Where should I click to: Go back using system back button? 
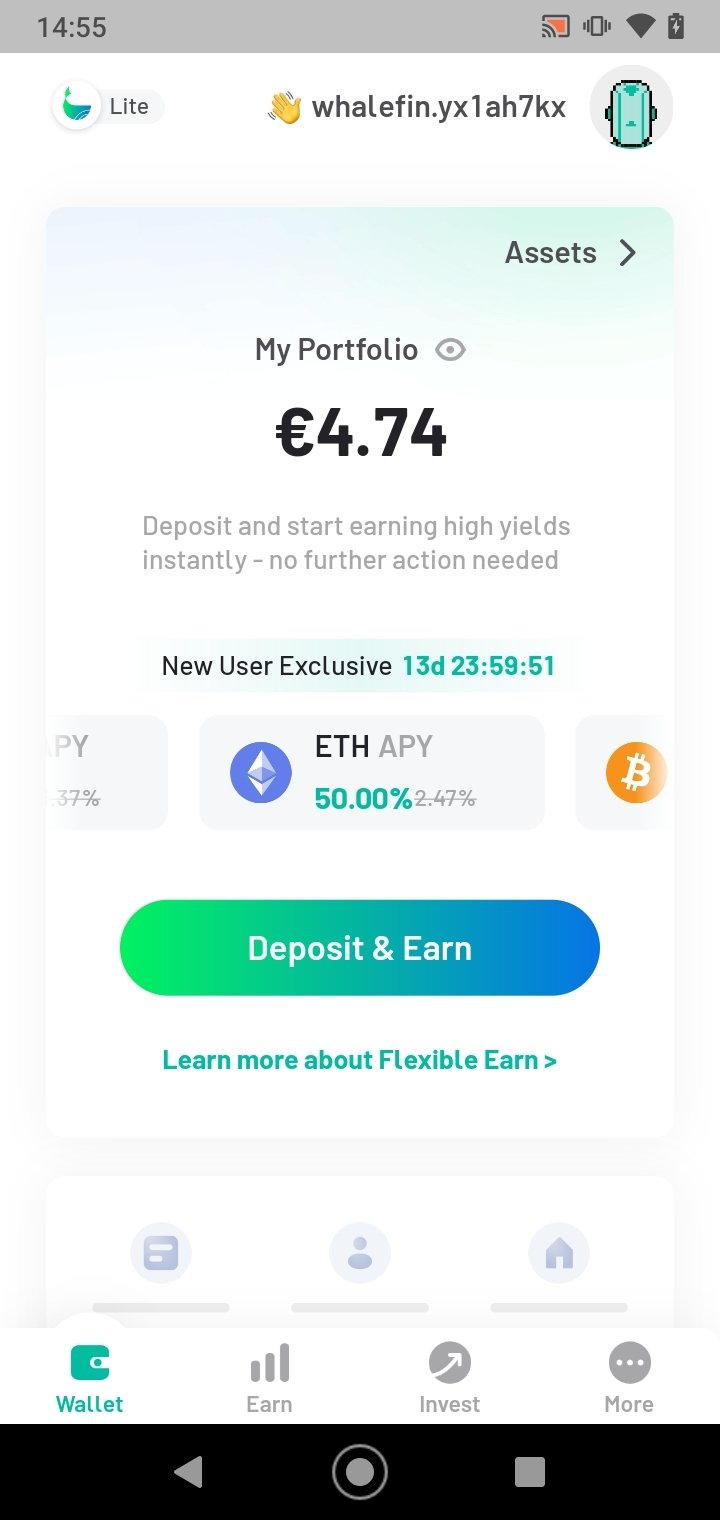click(x=188, y=1471)
